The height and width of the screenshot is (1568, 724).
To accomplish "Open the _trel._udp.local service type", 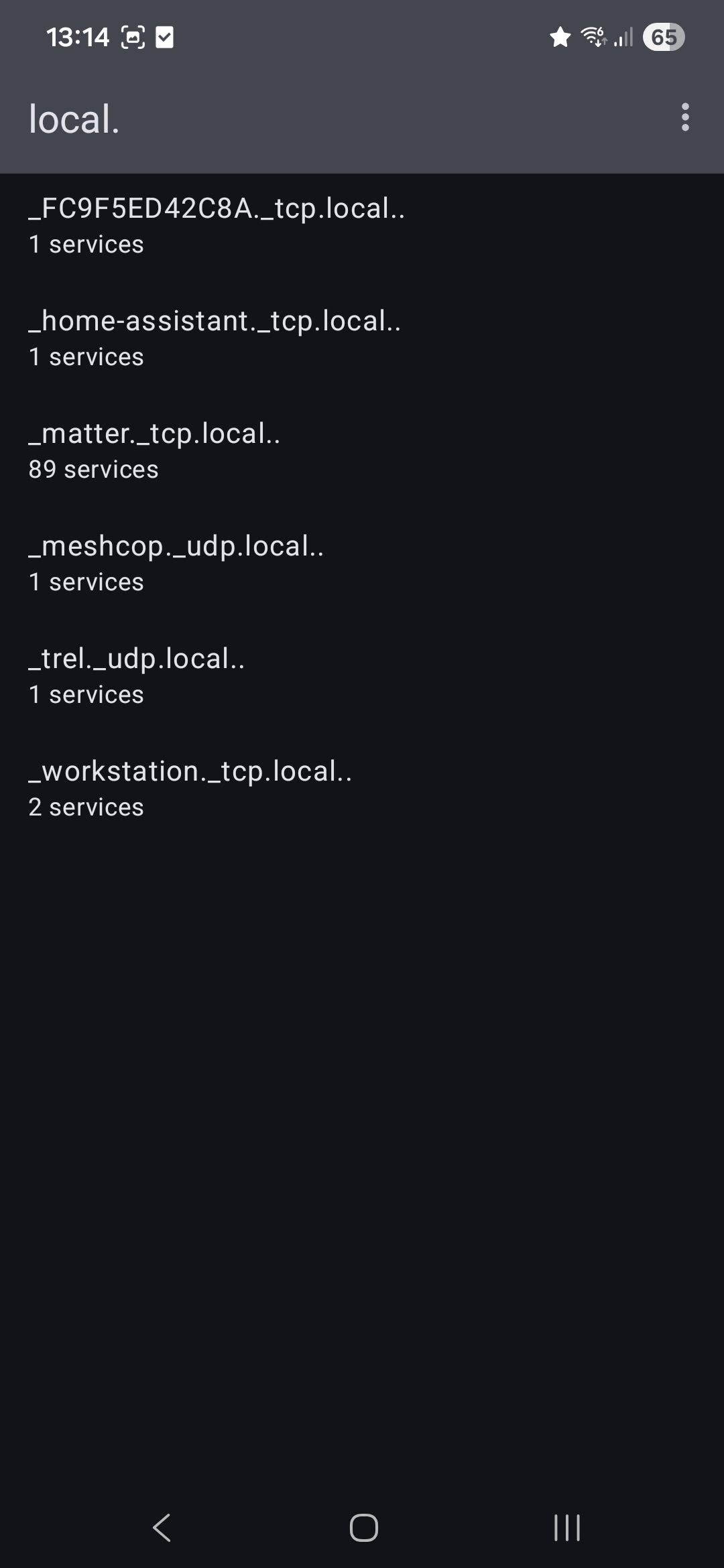I will pyautogui.click(x=137, y=676).
